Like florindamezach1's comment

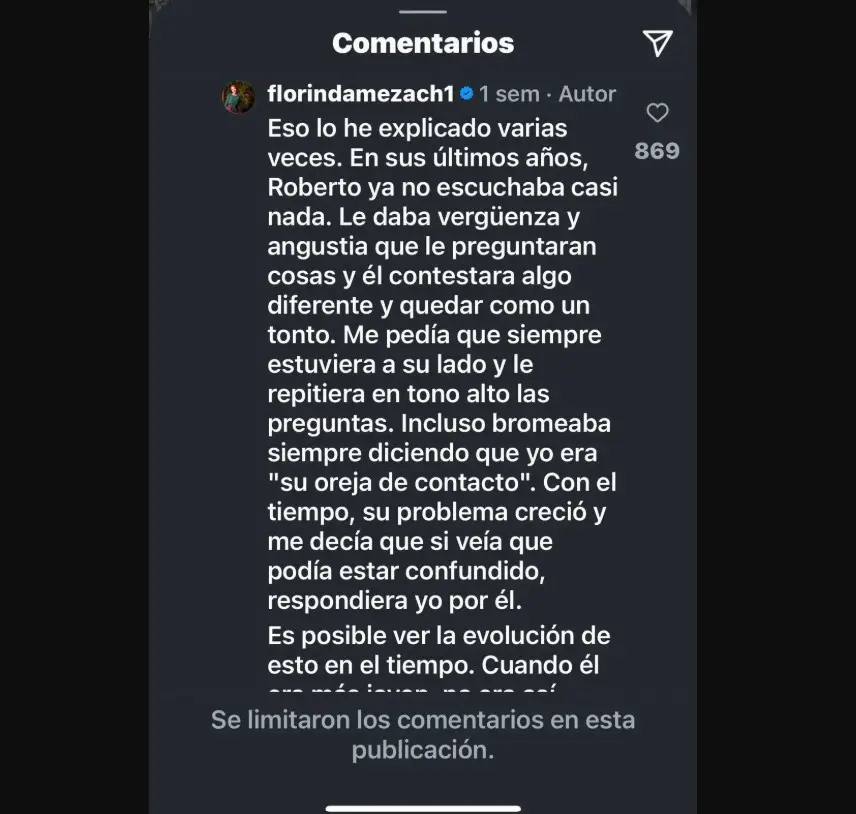[657, 114]
